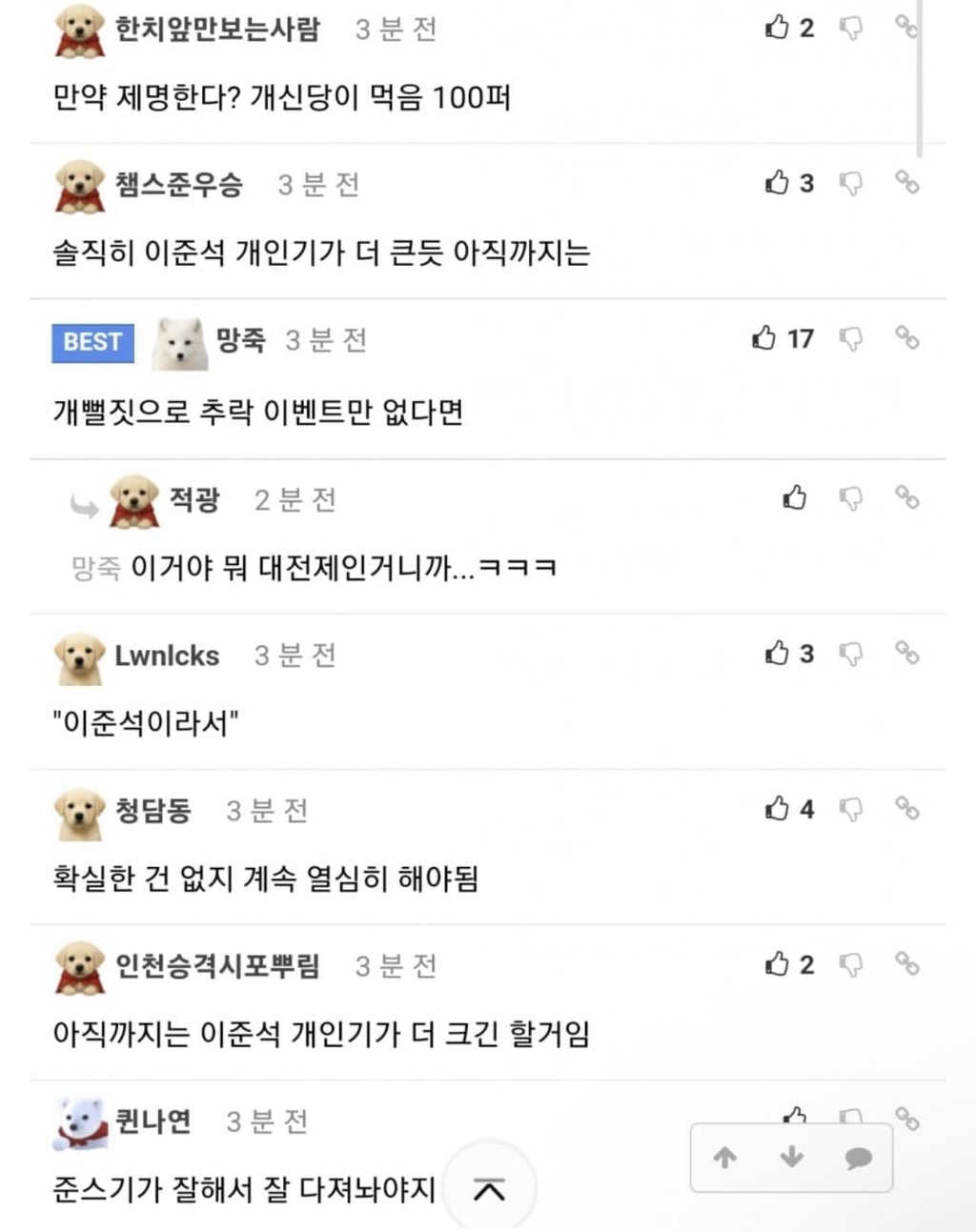Image resolution: width=976 pixels, height=1232 pixels.
Task: Copy link to 챔스준우승's comment
Action: pos(906,182)
